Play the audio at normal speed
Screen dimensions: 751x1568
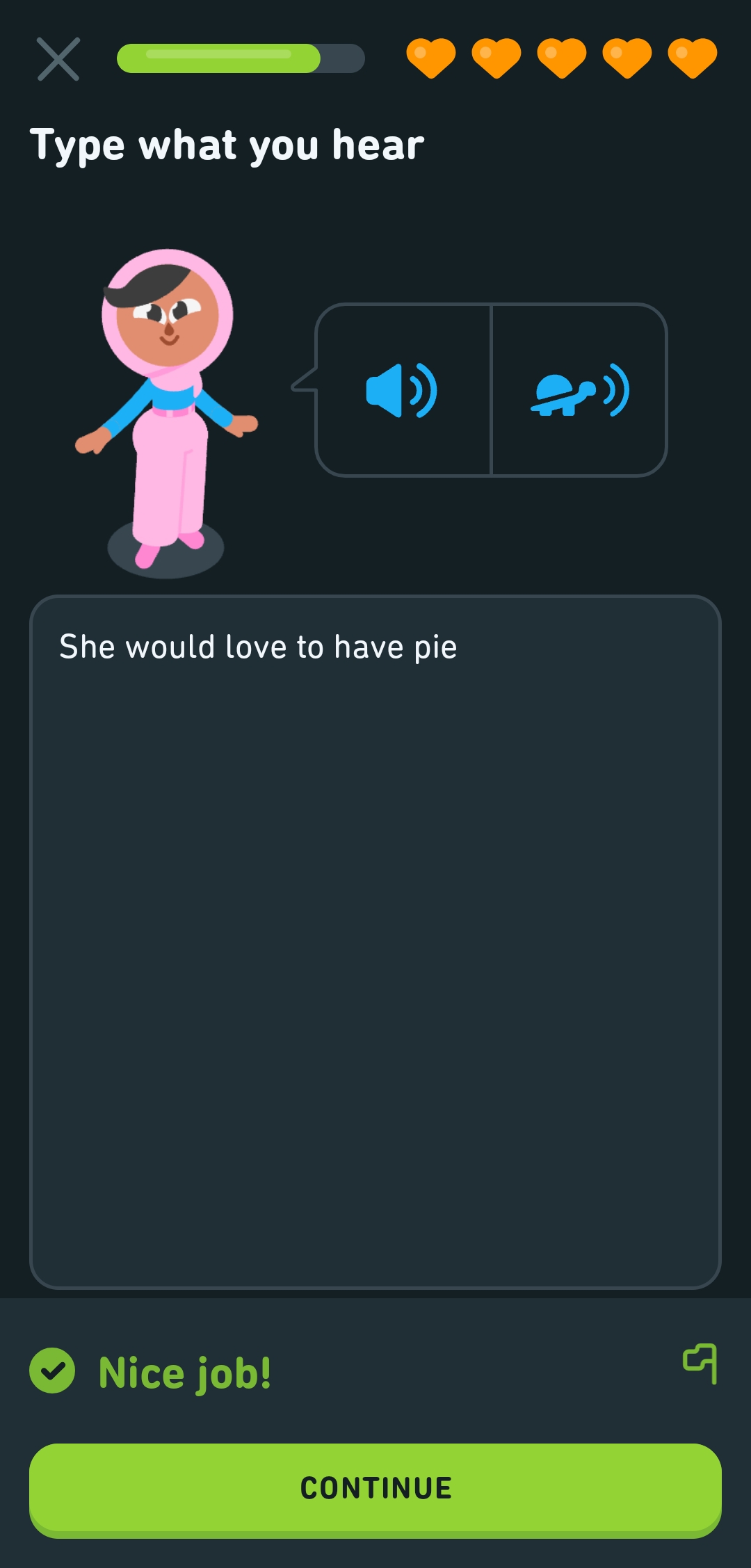403,390
